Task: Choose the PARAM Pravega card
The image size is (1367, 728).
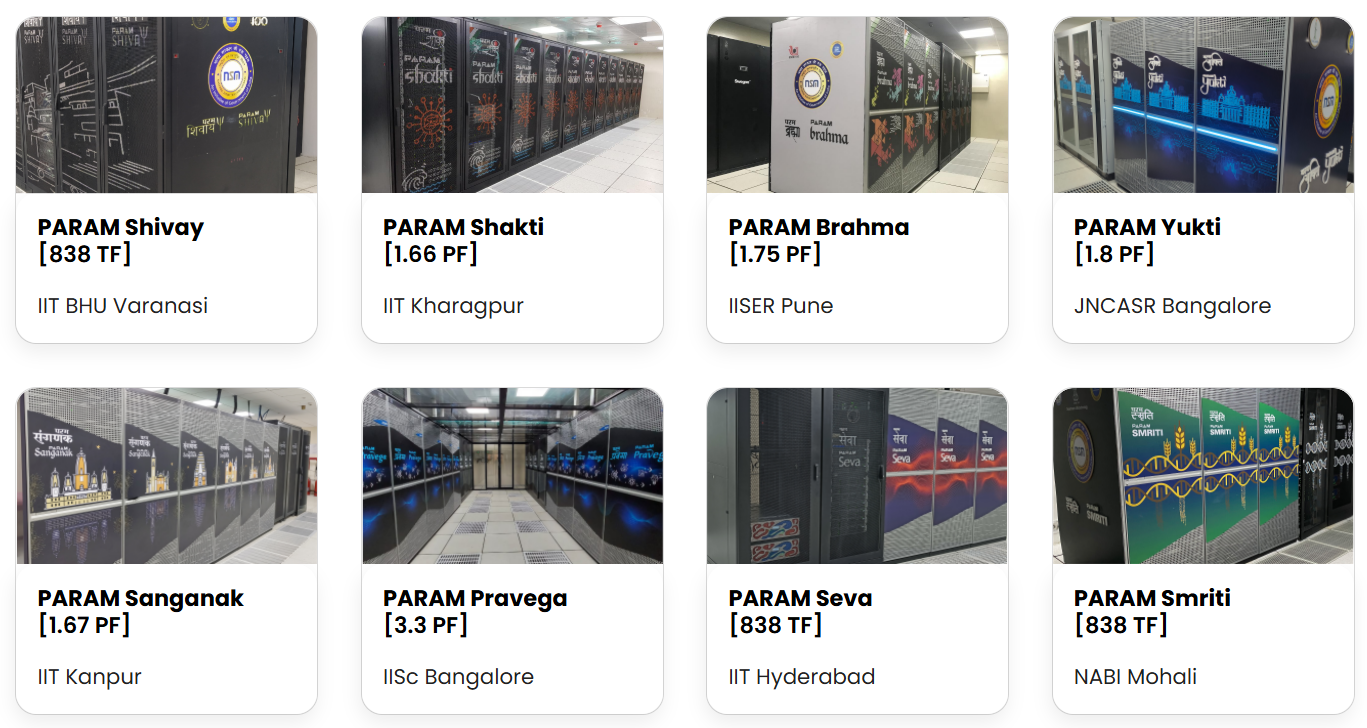Action: [x=512, y=551]
